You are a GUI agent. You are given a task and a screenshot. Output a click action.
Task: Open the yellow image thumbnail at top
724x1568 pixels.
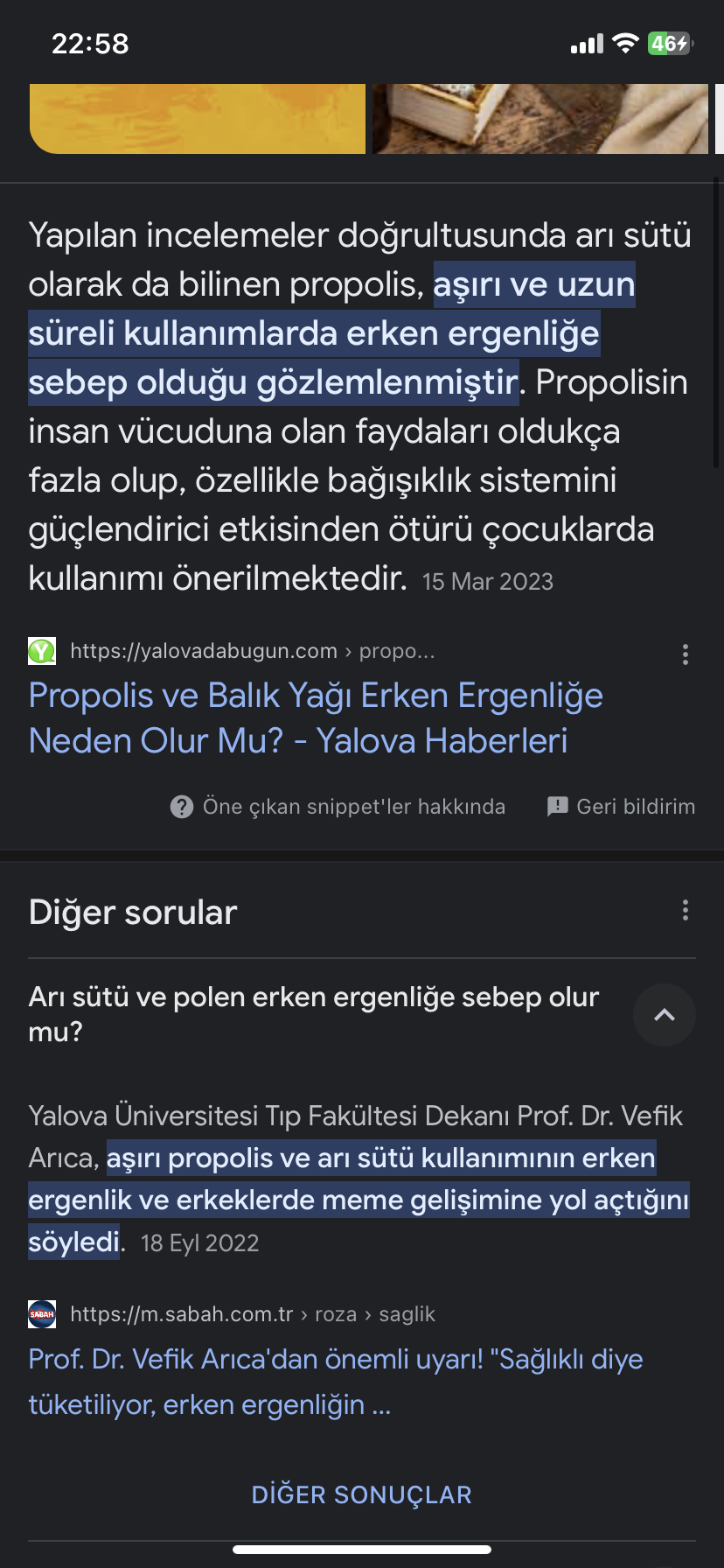pyautogui.click(x=198, y=119)
